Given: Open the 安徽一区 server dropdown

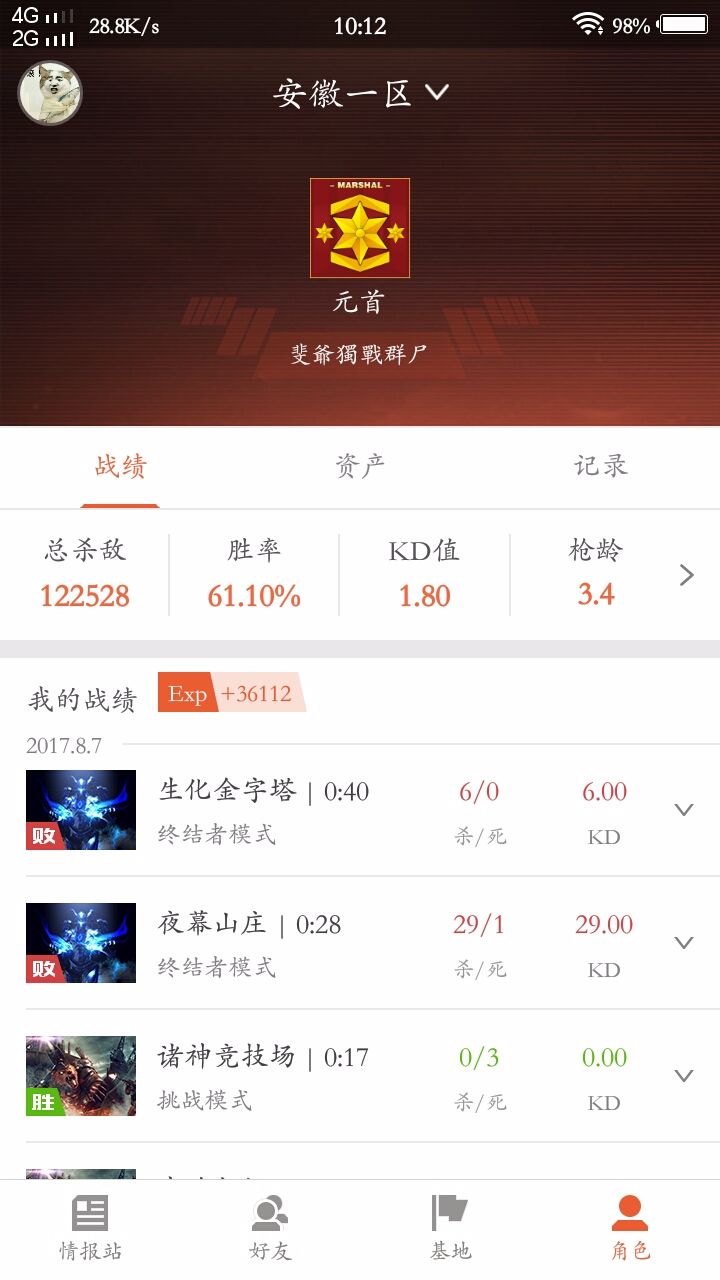Looking at the screenshot, I should 361,94.
